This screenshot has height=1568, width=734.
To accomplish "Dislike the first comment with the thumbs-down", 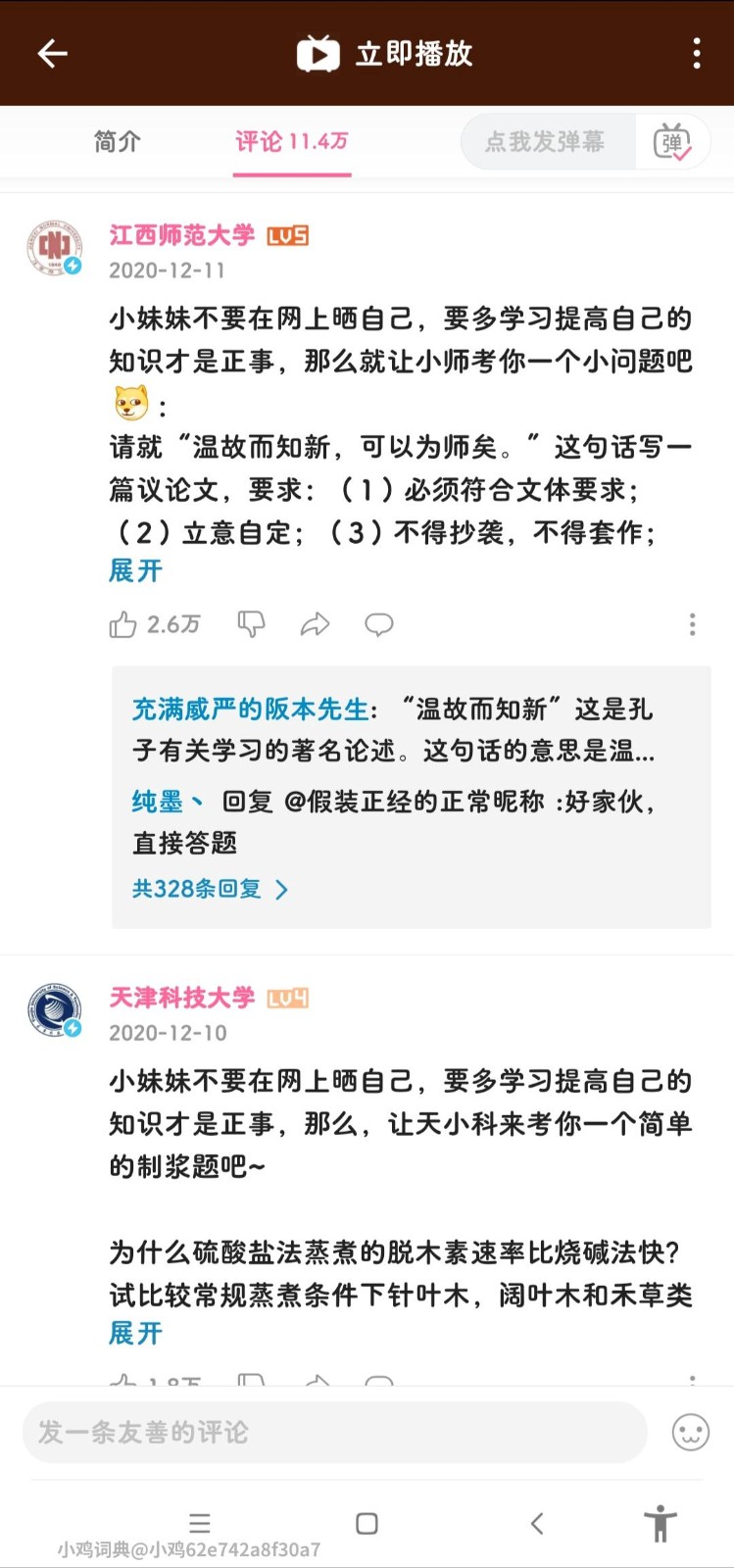I will [251, 623].
